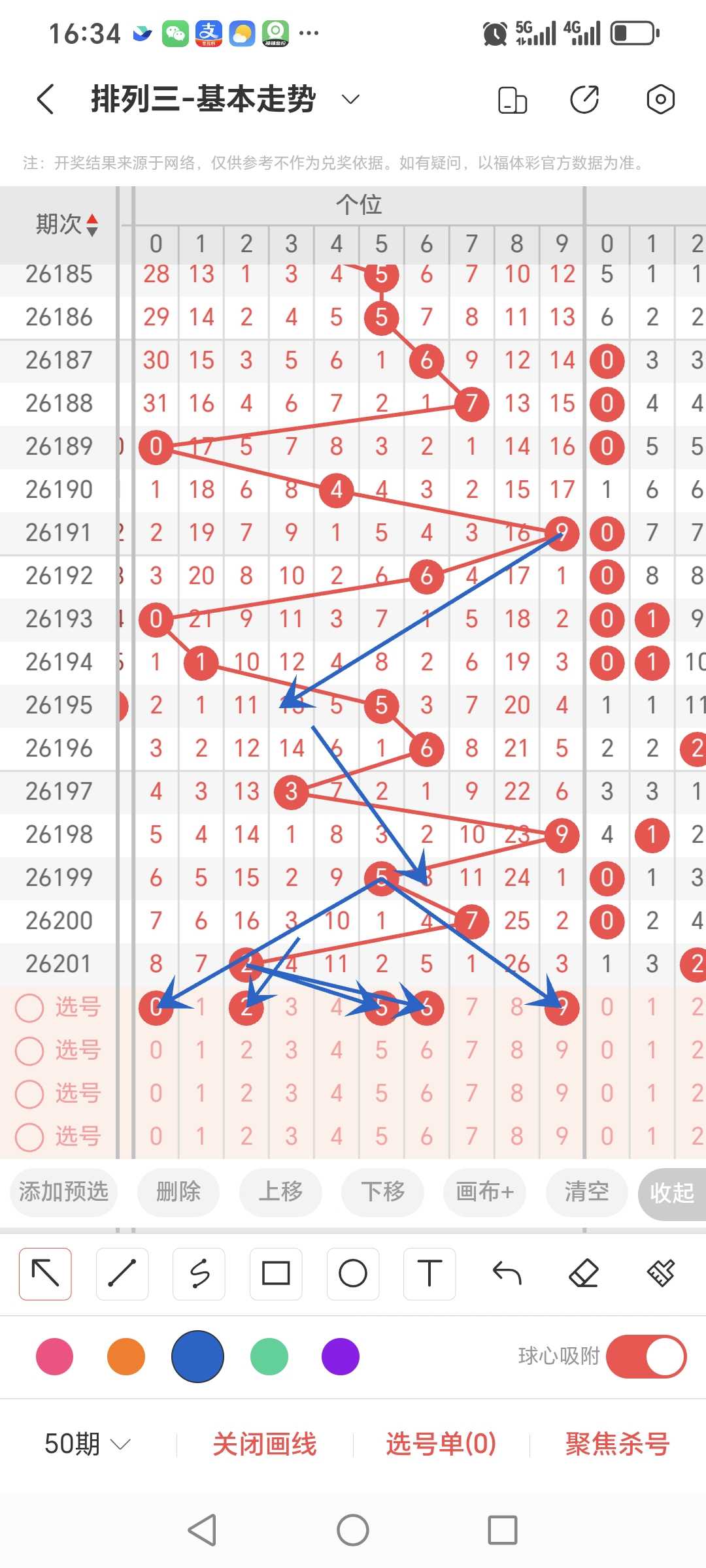Undo the last drawing action

click(507, 1273)
